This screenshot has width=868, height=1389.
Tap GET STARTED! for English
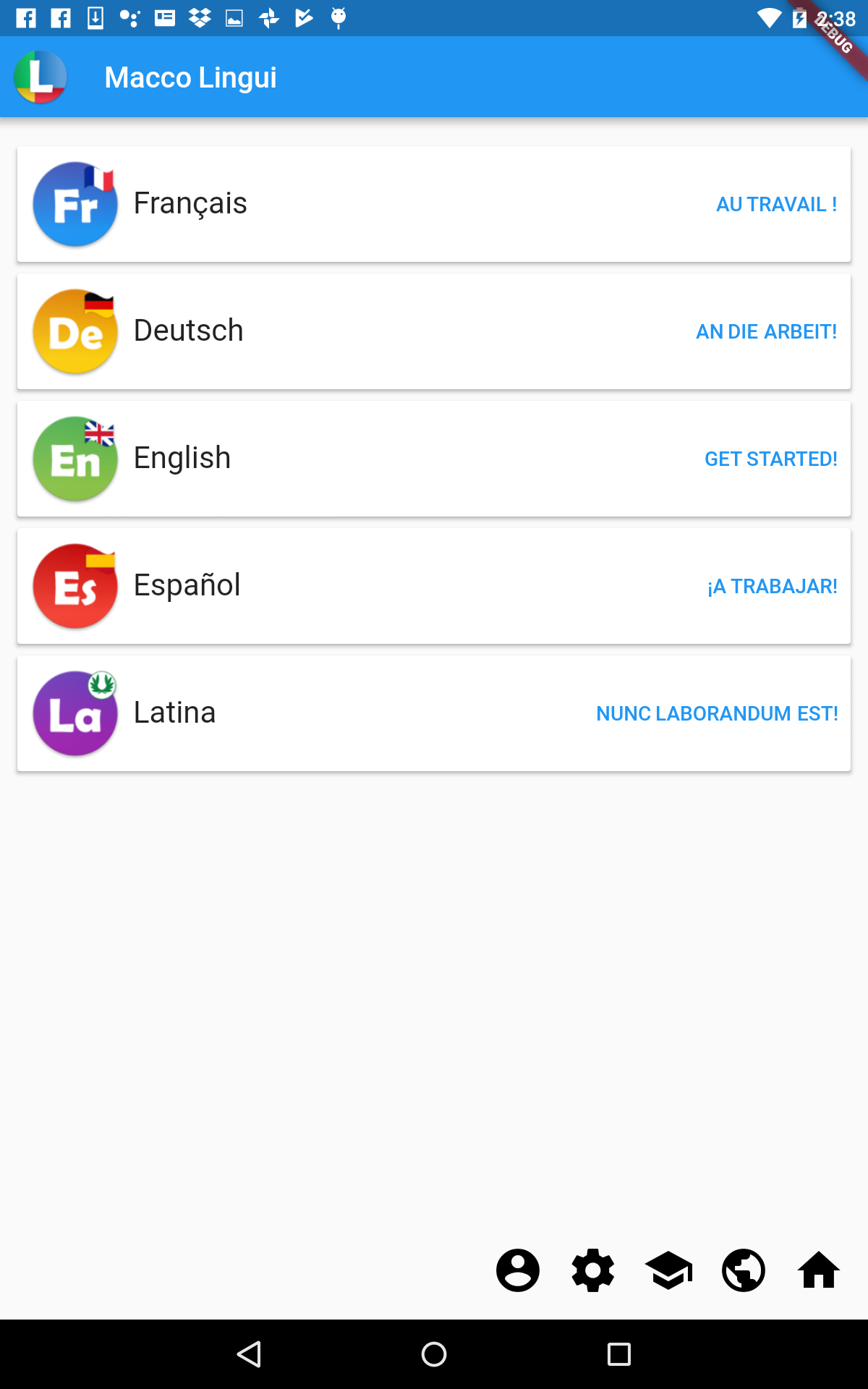click(x=770, y=459)
